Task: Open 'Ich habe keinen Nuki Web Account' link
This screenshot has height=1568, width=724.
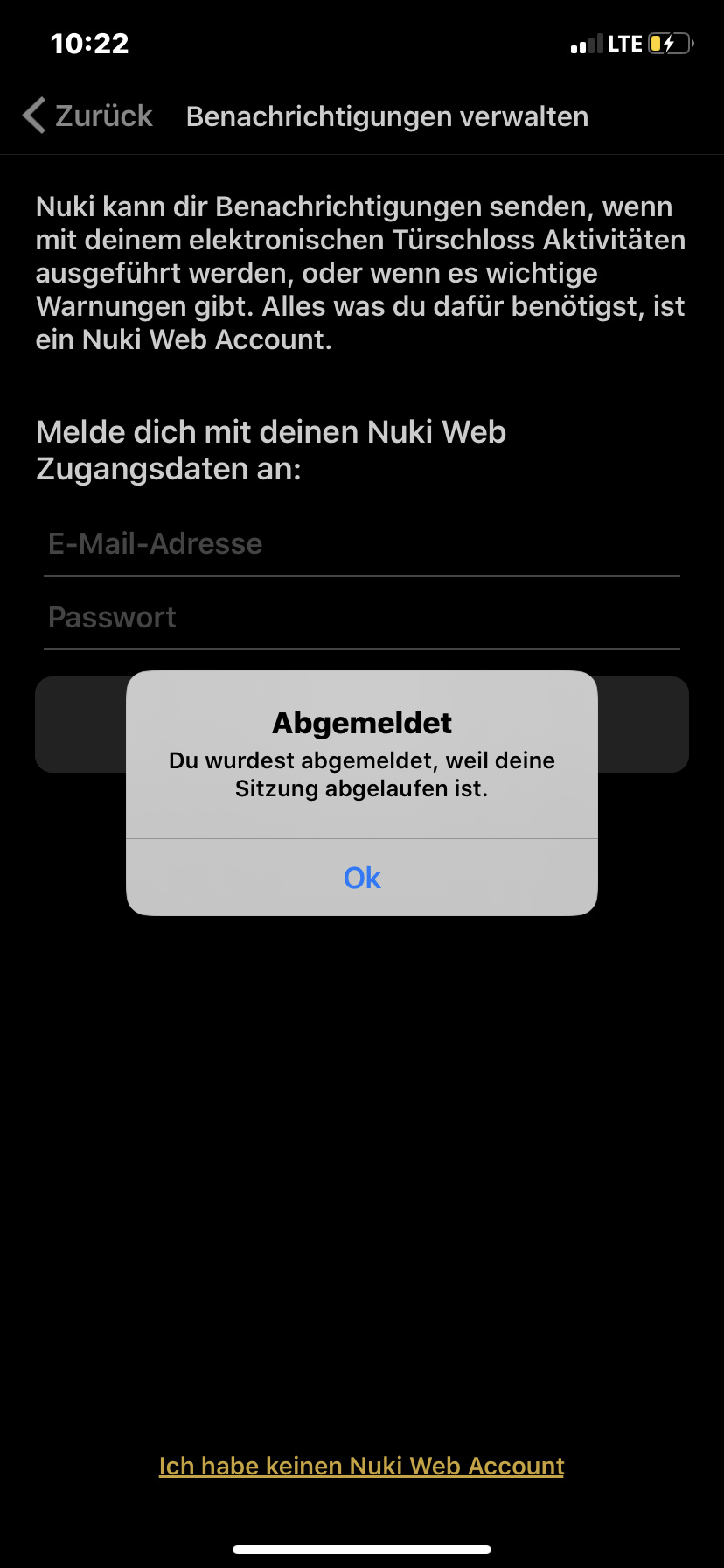Action: coord(361,1466)
